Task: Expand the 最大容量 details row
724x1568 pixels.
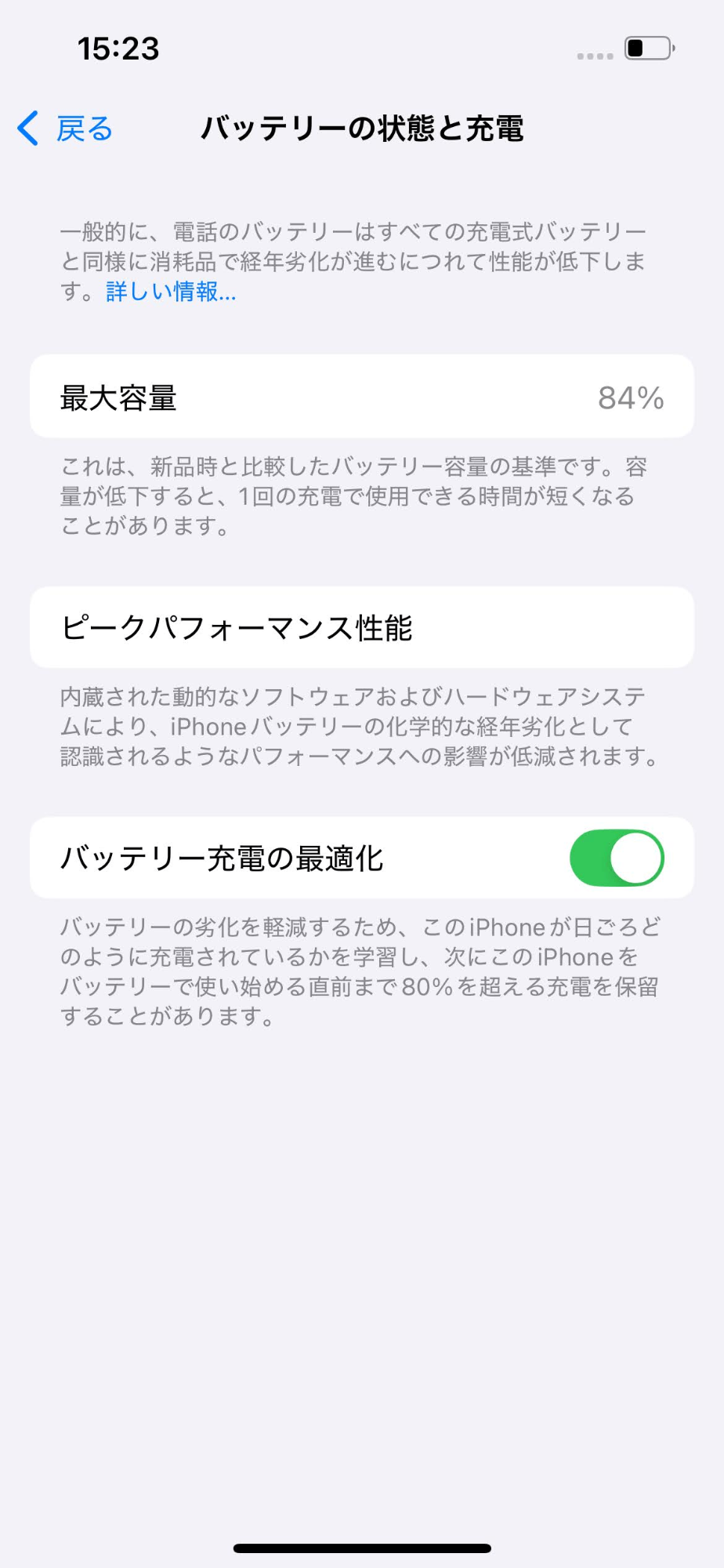Action: 360,397
